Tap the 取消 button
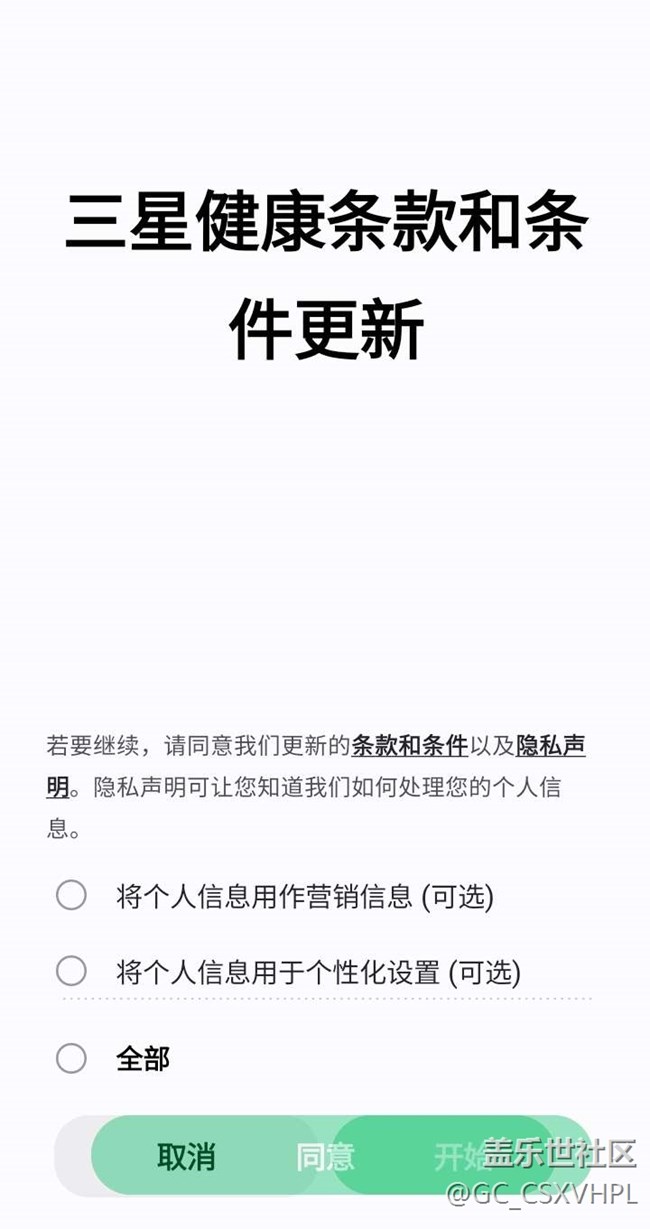This screenshot has width=650, height=1229. [186, 1157]
